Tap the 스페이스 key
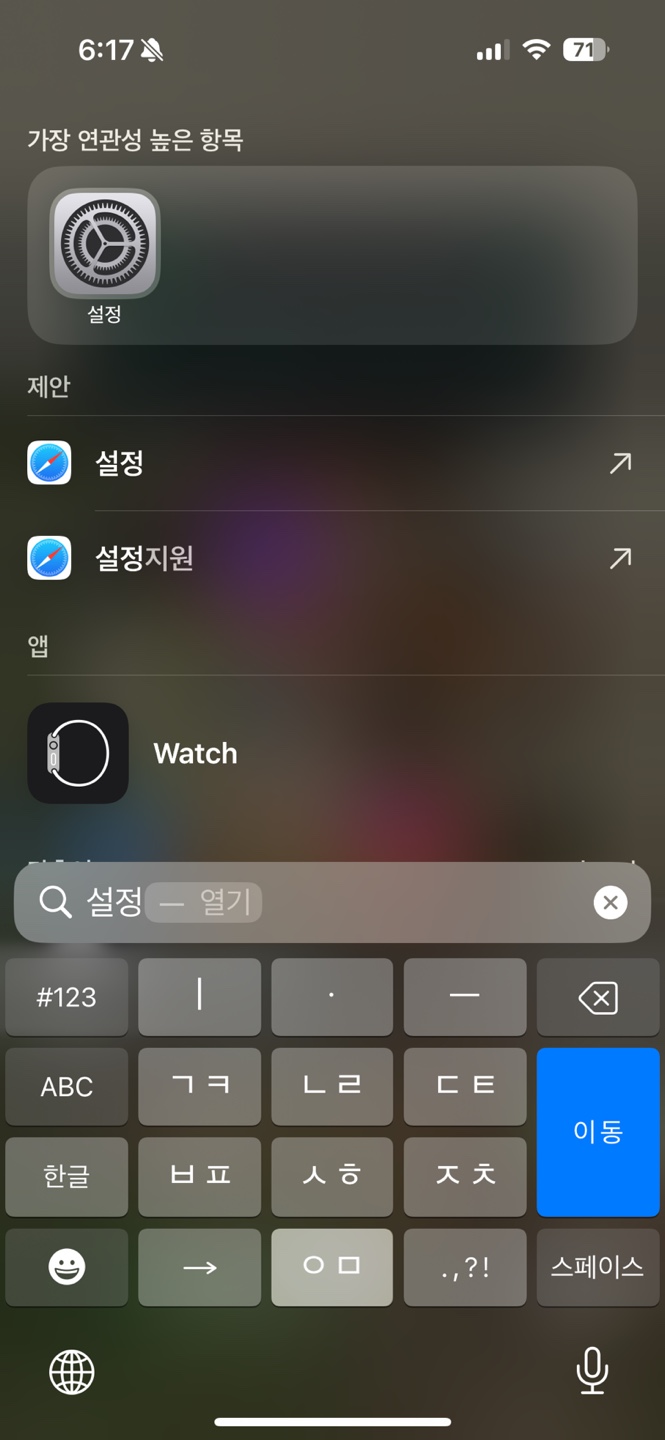Viewport: 665px width, 1440px height. pos(598,1267)
